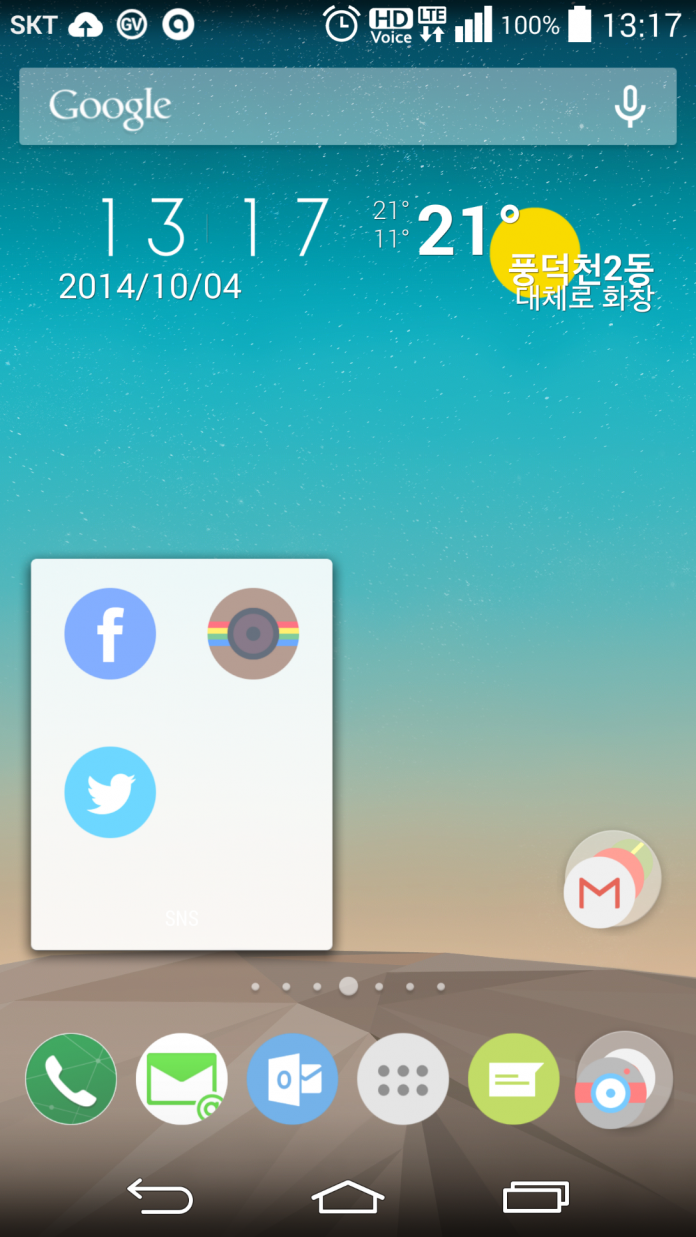Start voice search with the microphone
The height and width of the screenshot is (1237, 696).
click(x=629, y=106)
